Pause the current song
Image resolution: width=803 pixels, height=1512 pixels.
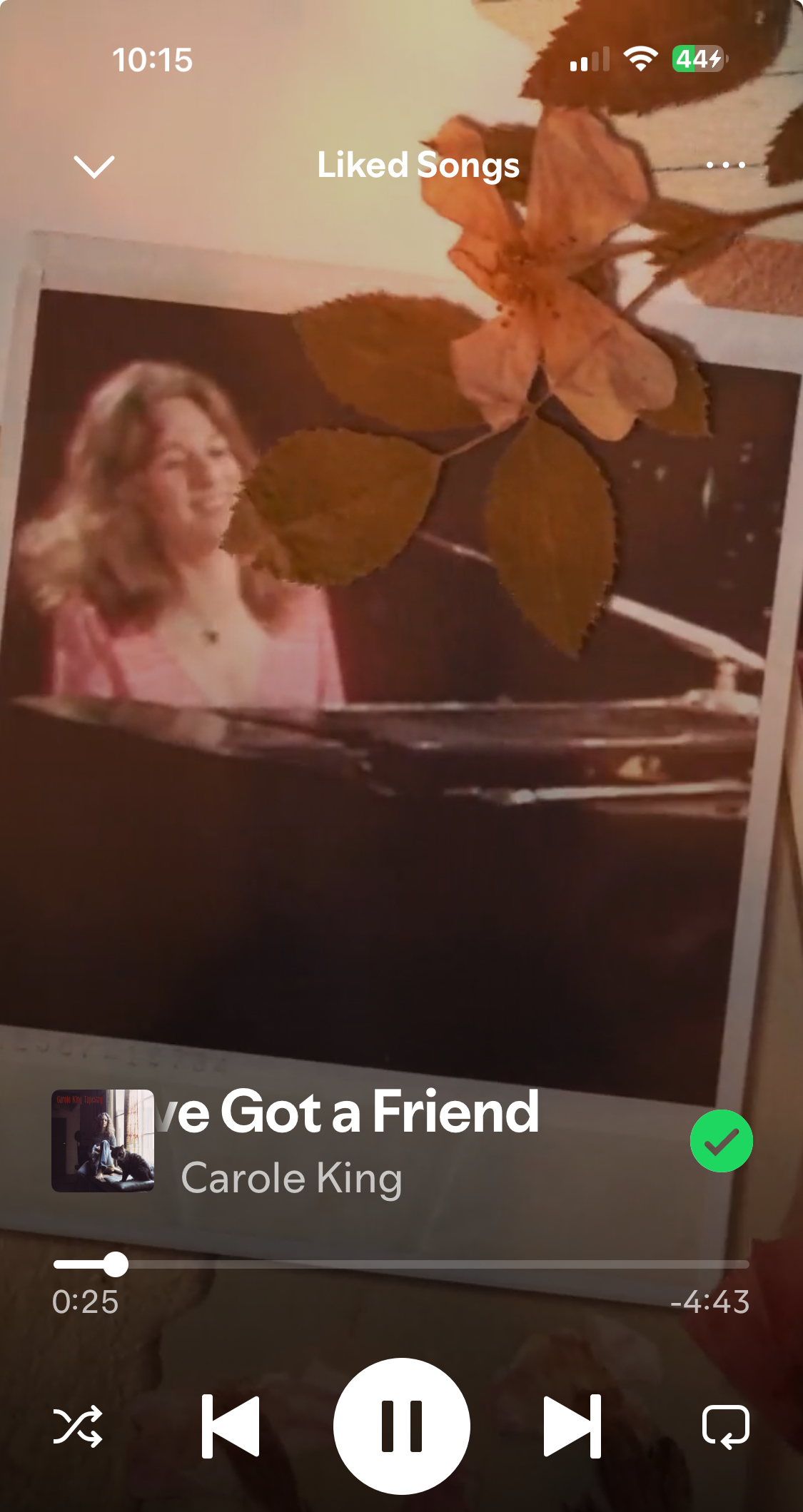[401, 1426]
